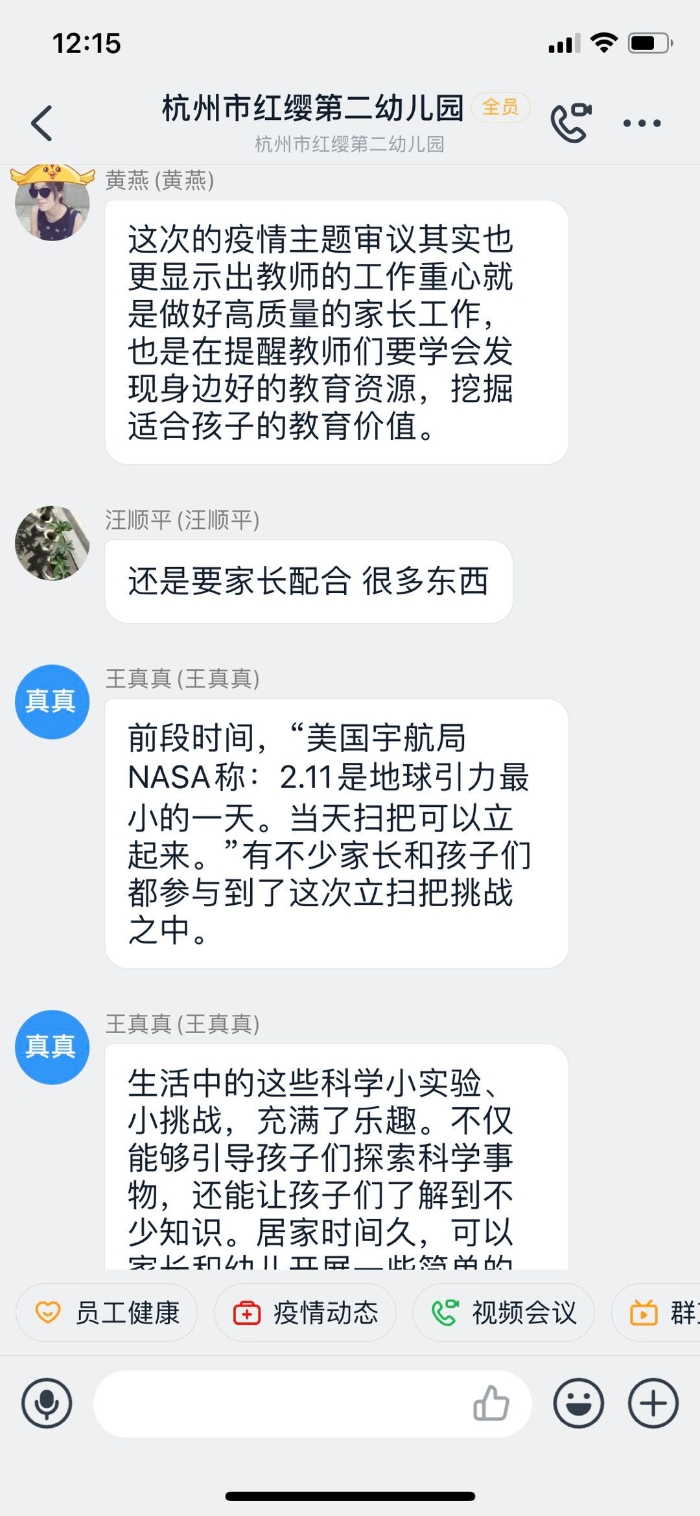Open 疫情动态 shortcut

tap(305, 1312)
